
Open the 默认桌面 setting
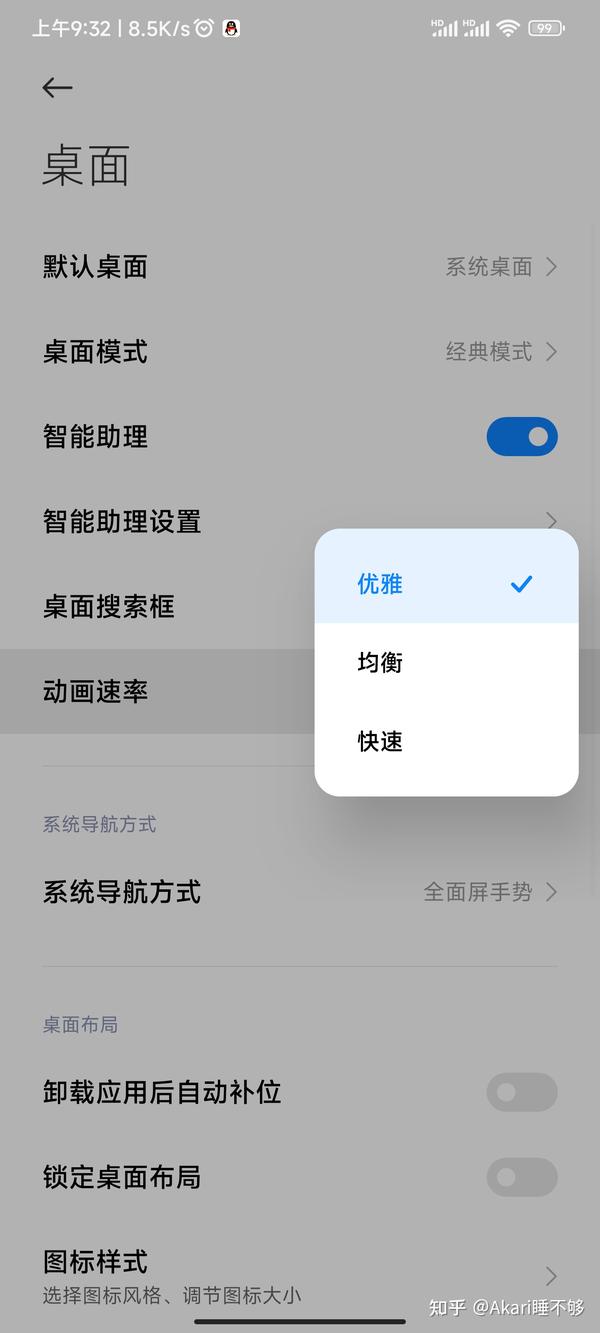[x=300, y=267]
